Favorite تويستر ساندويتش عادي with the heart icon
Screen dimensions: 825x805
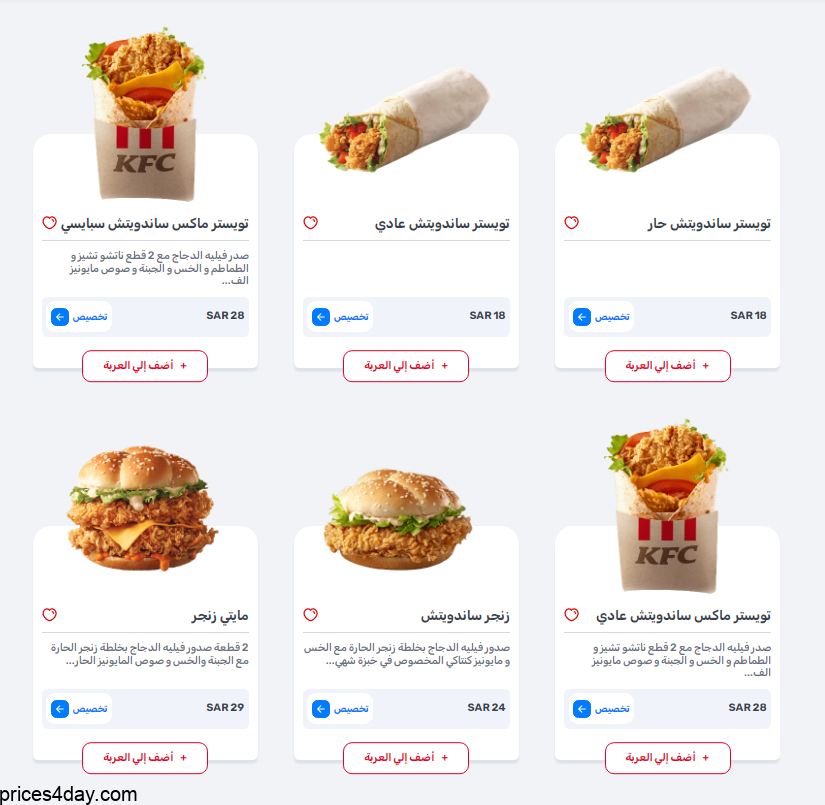[310, 223]
